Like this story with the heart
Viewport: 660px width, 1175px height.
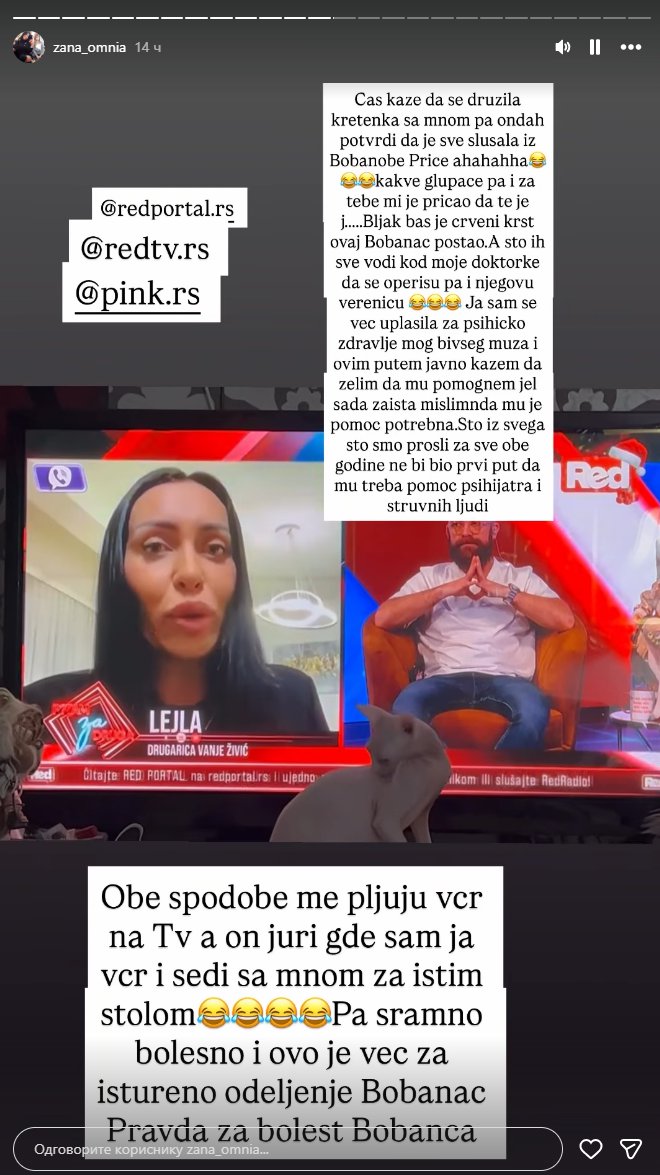tap(591, 1149)
